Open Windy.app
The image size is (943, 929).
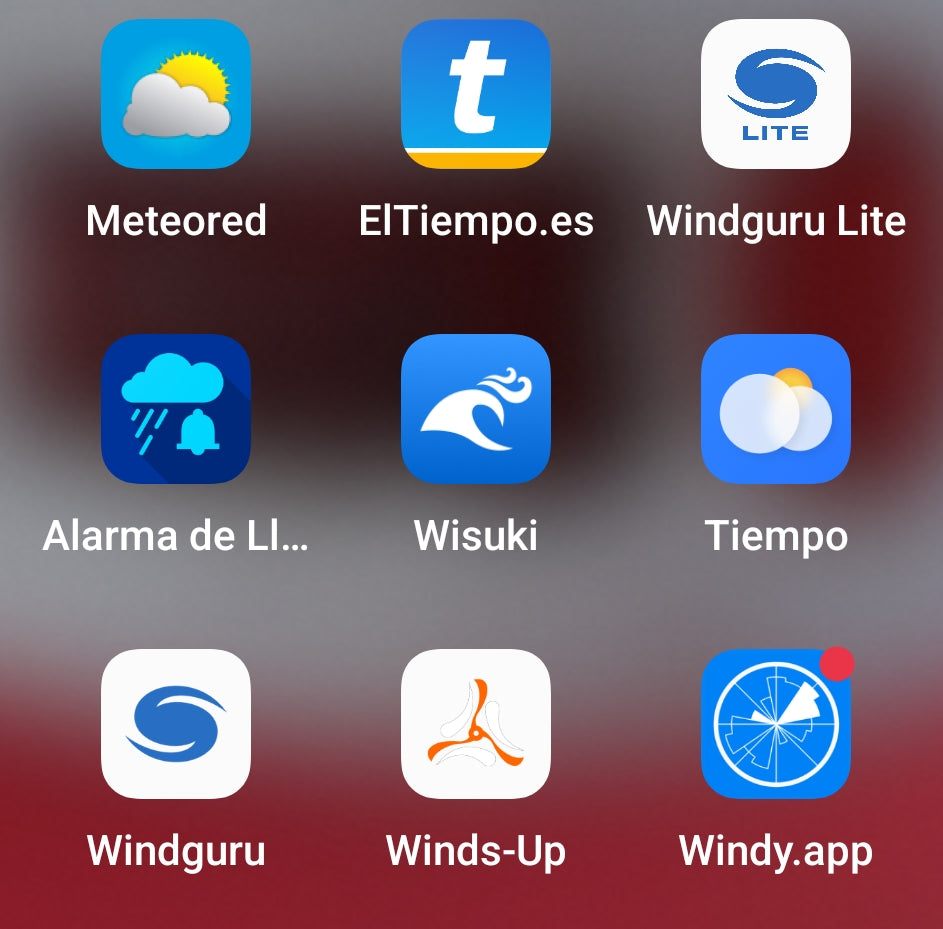[x=776, y=724]
